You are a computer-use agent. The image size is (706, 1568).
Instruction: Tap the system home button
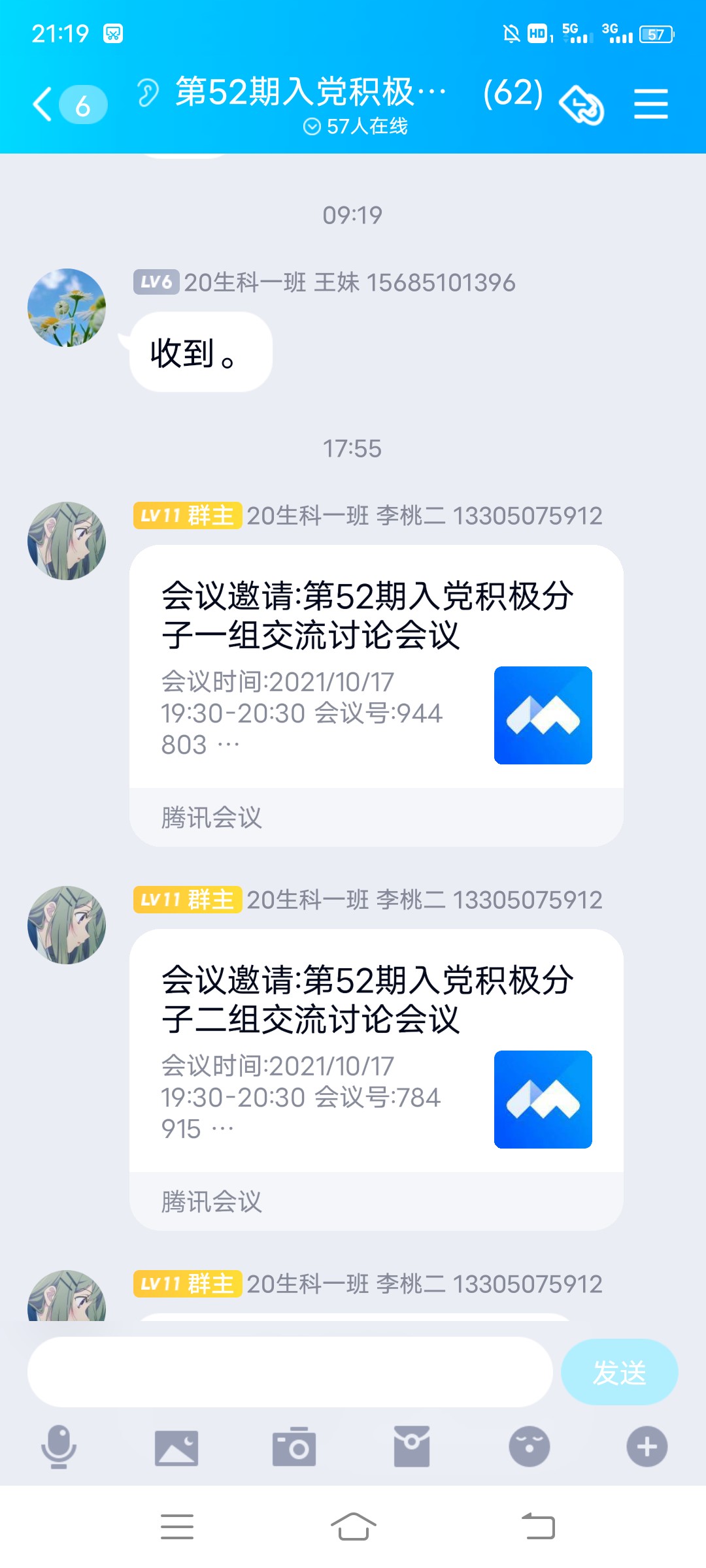pos(353,1527)
